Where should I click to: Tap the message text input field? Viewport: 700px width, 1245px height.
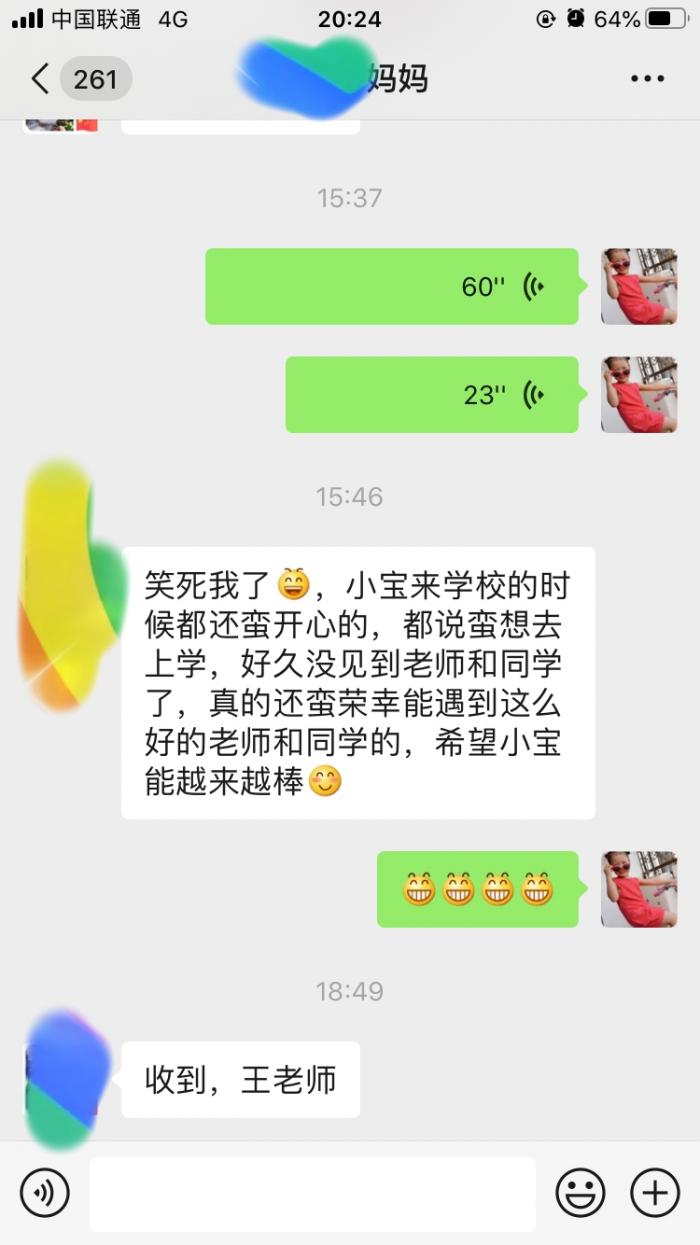point(312,1193)
